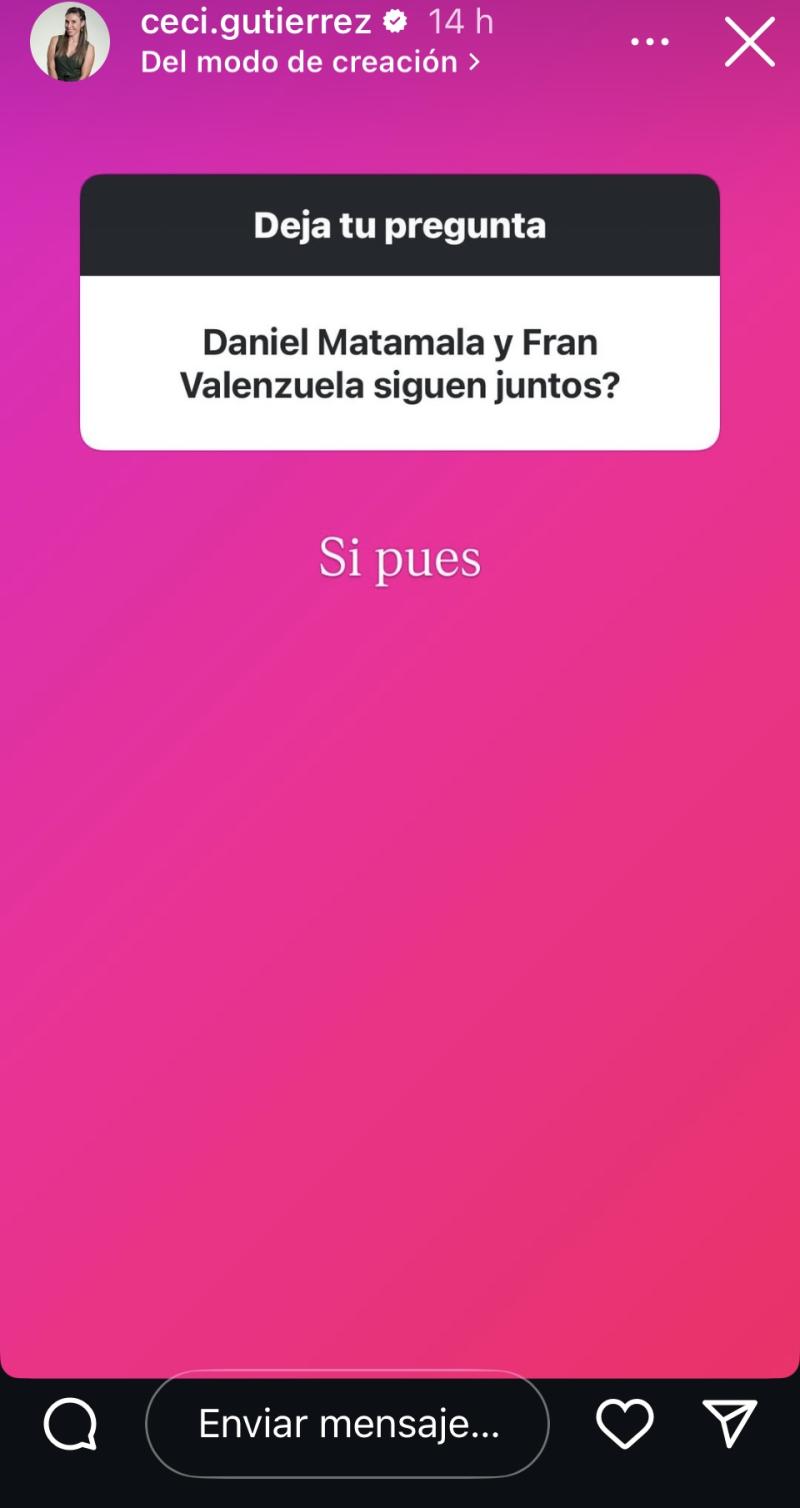The image size is (800, 1508).
Task: Open quick replies with the speech bubble icon
Action: pos(69,1423)
